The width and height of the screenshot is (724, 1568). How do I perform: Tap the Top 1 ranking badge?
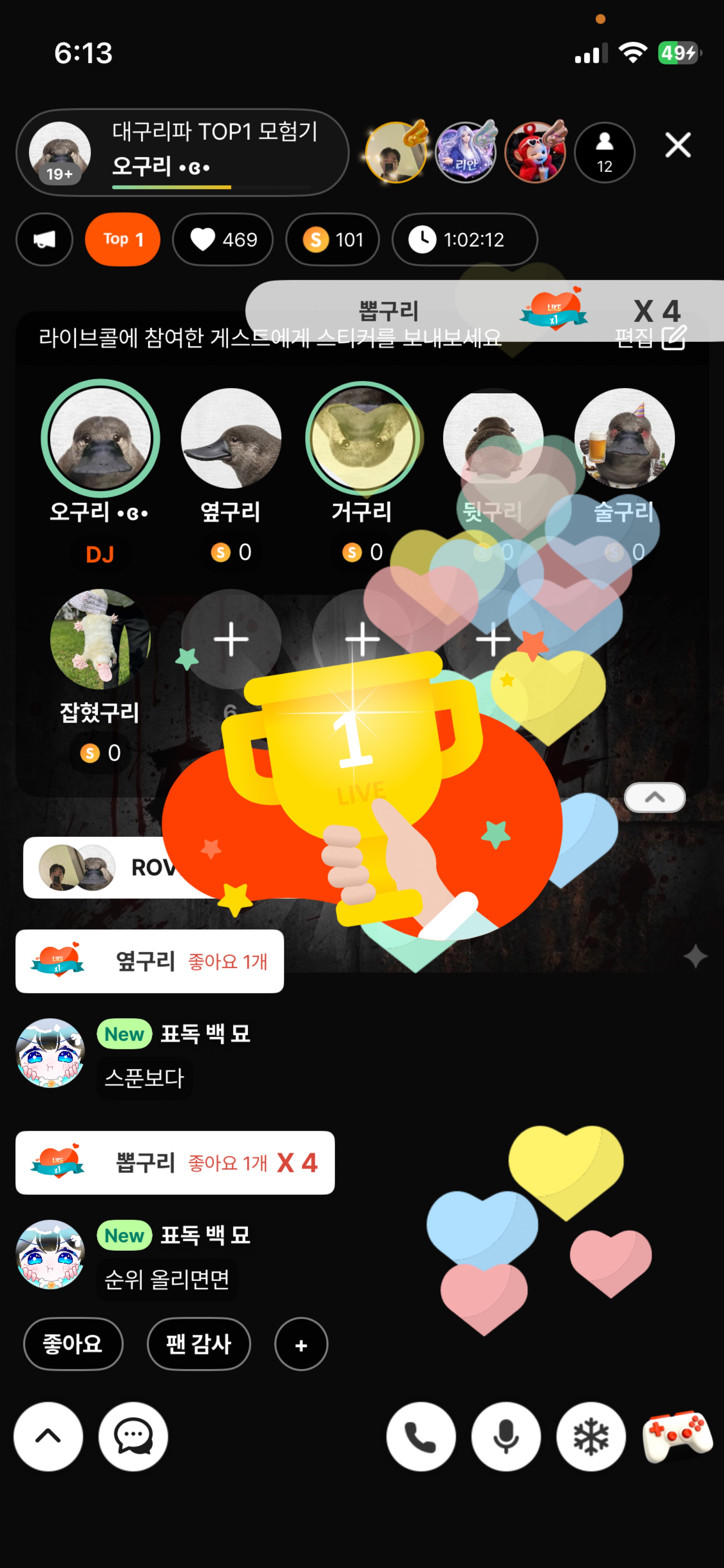[122, 239]
